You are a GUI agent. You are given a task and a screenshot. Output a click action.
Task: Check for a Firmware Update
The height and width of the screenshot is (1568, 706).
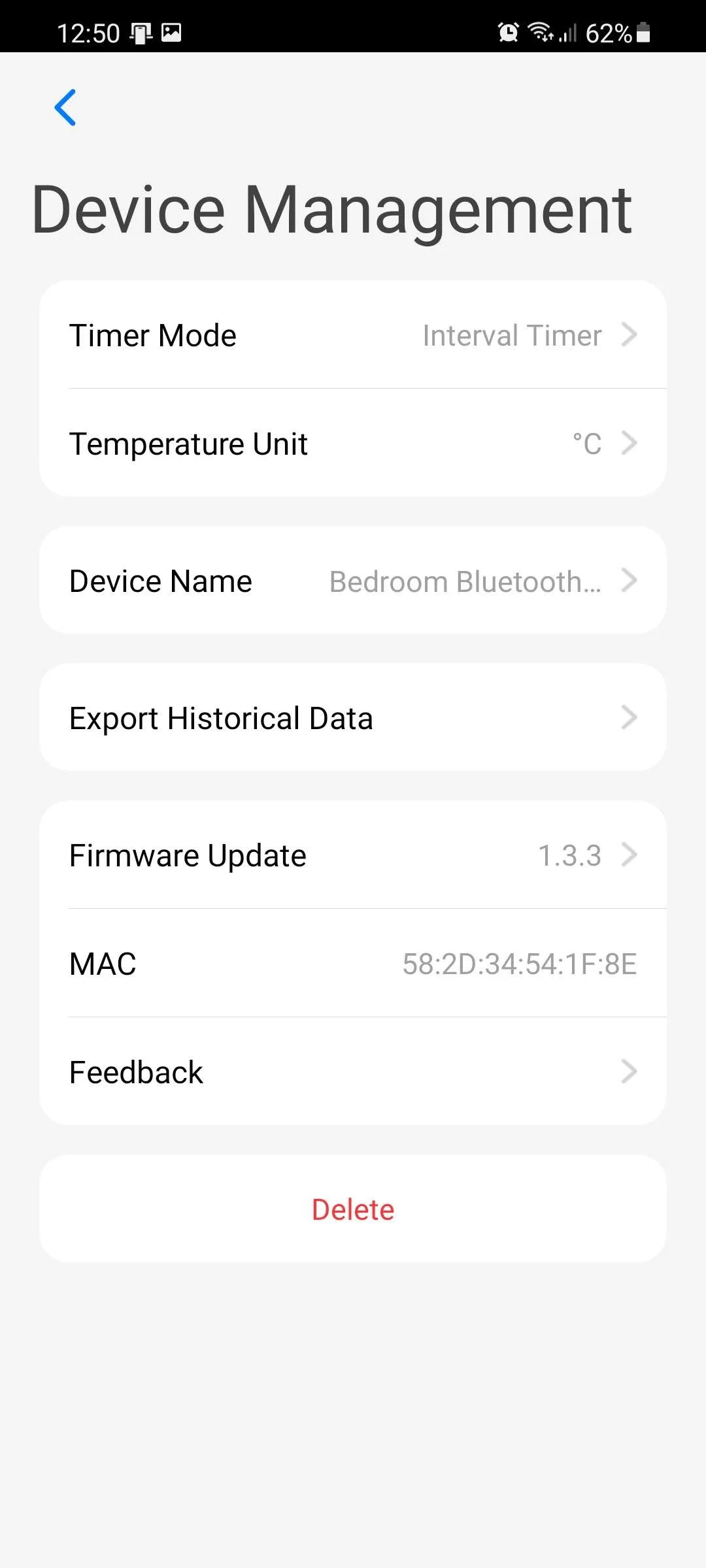[353, 855]
